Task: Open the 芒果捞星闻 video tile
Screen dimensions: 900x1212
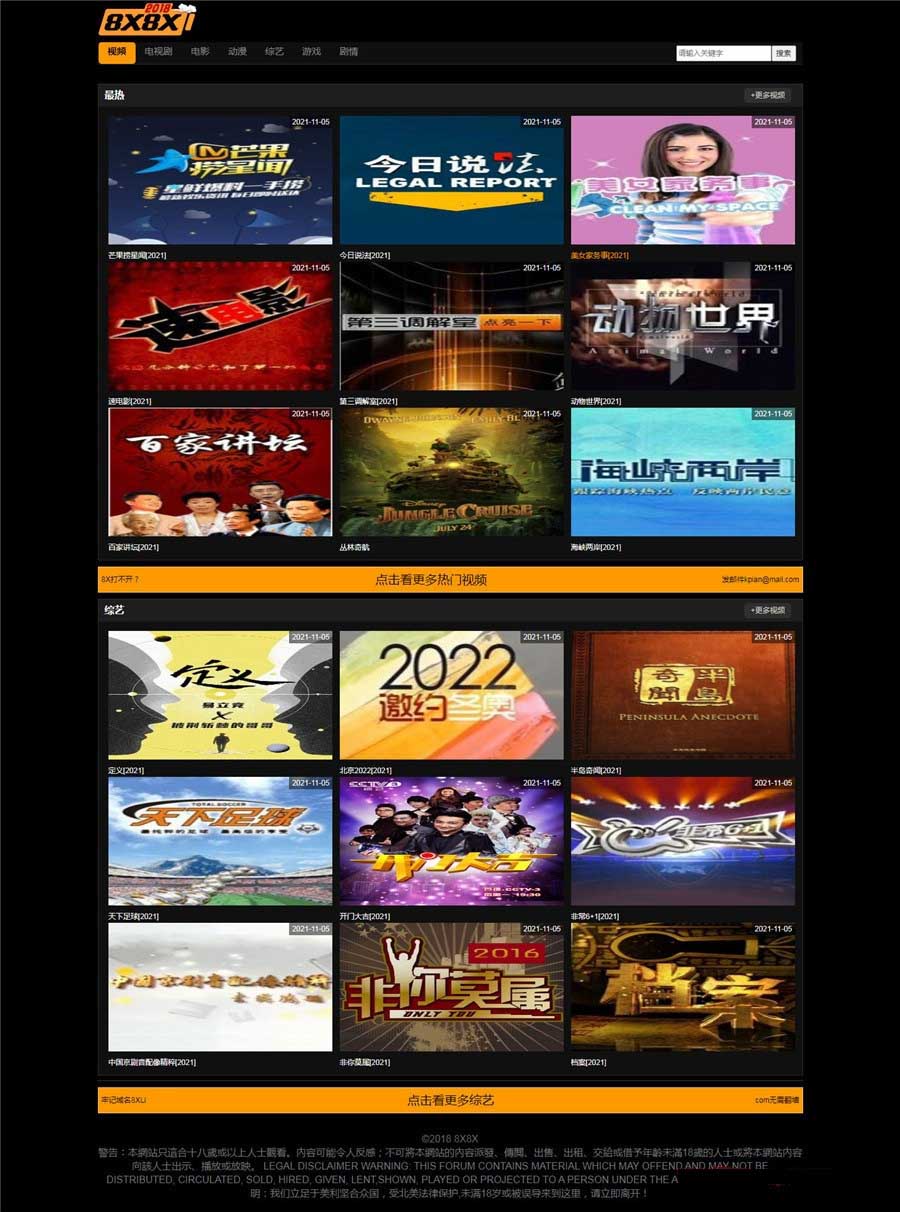Action: [220, 180]
